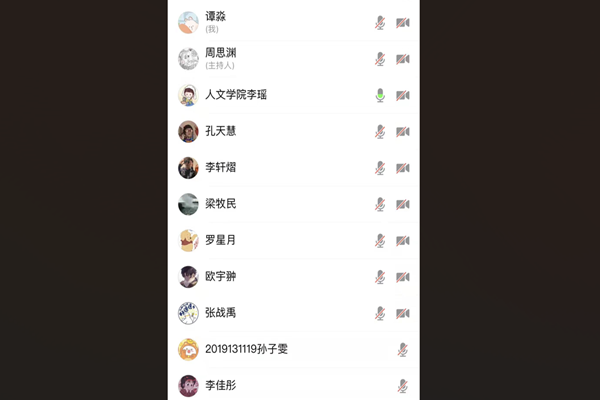Screen dimensions: 600x400
Task: Tap the camera icon beside 谭淼
Action: click(402, 22)
